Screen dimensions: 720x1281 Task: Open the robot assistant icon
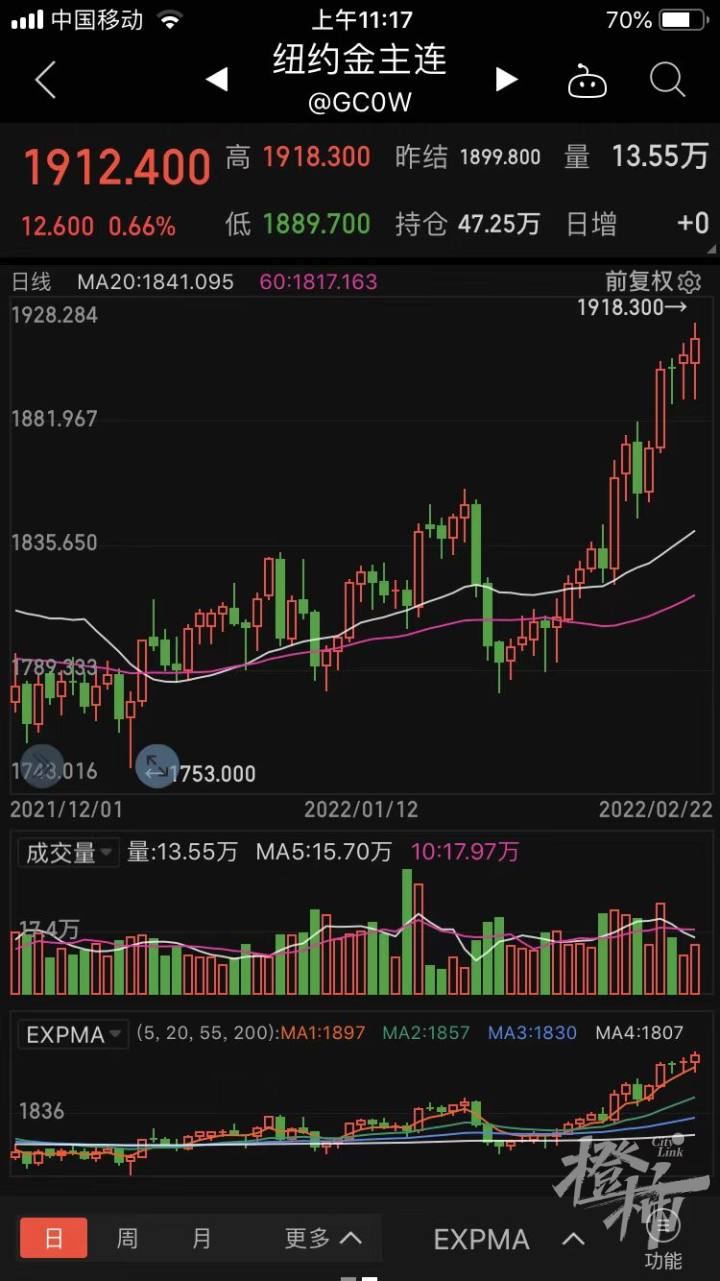[x=587, y=81]
